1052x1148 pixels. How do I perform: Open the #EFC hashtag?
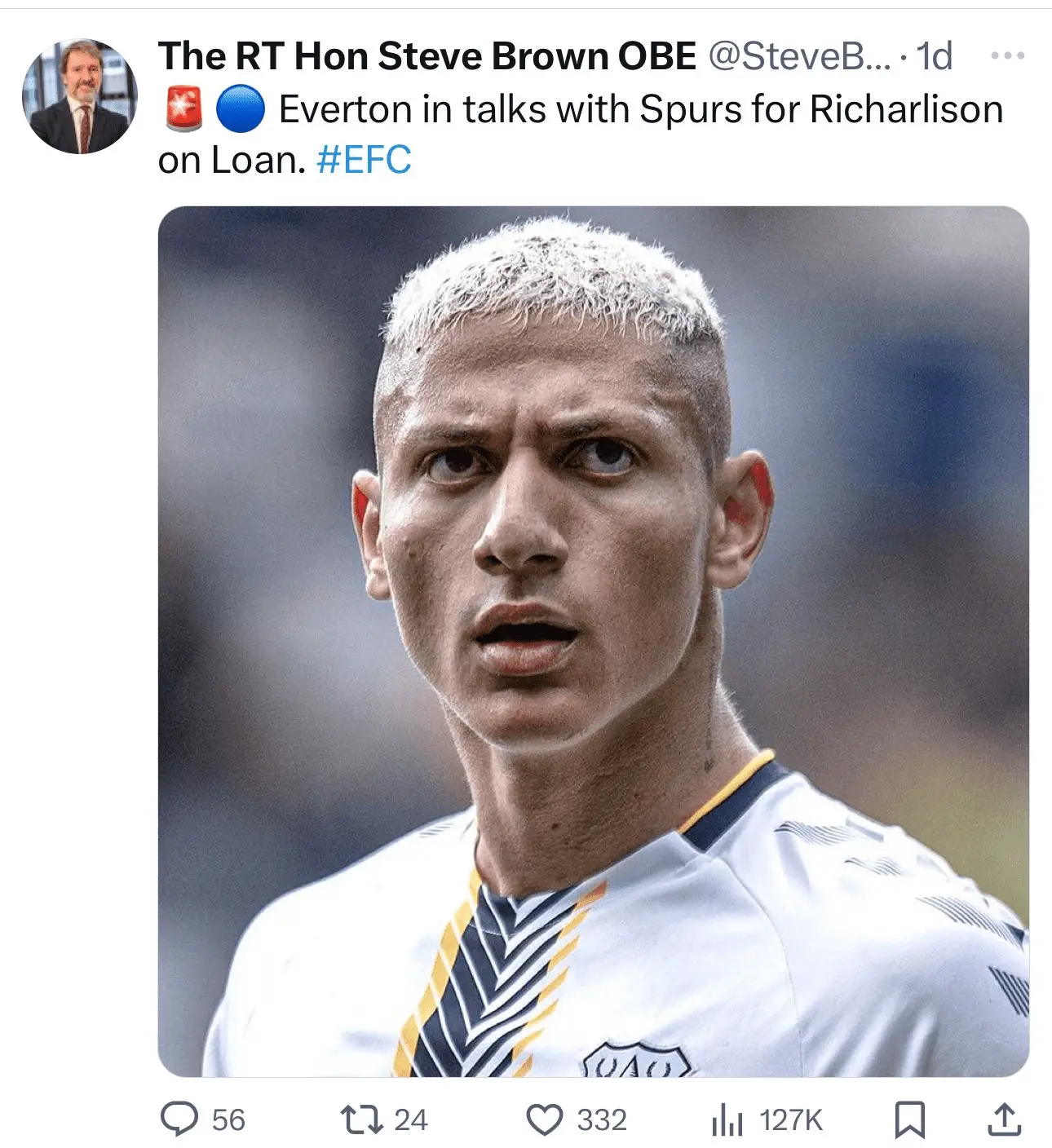(364, 161)
